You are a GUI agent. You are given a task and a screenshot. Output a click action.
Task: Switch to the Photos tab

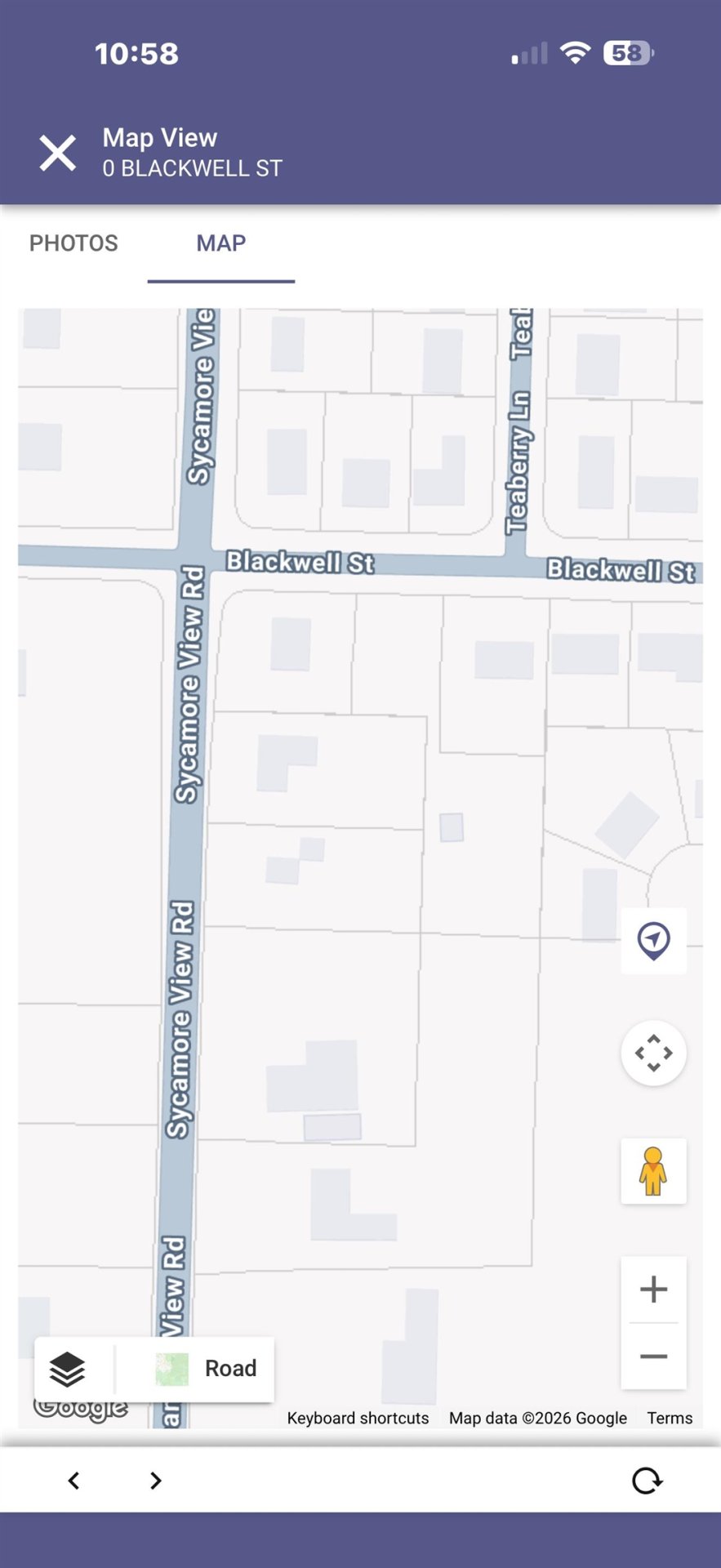click(73, 243)
